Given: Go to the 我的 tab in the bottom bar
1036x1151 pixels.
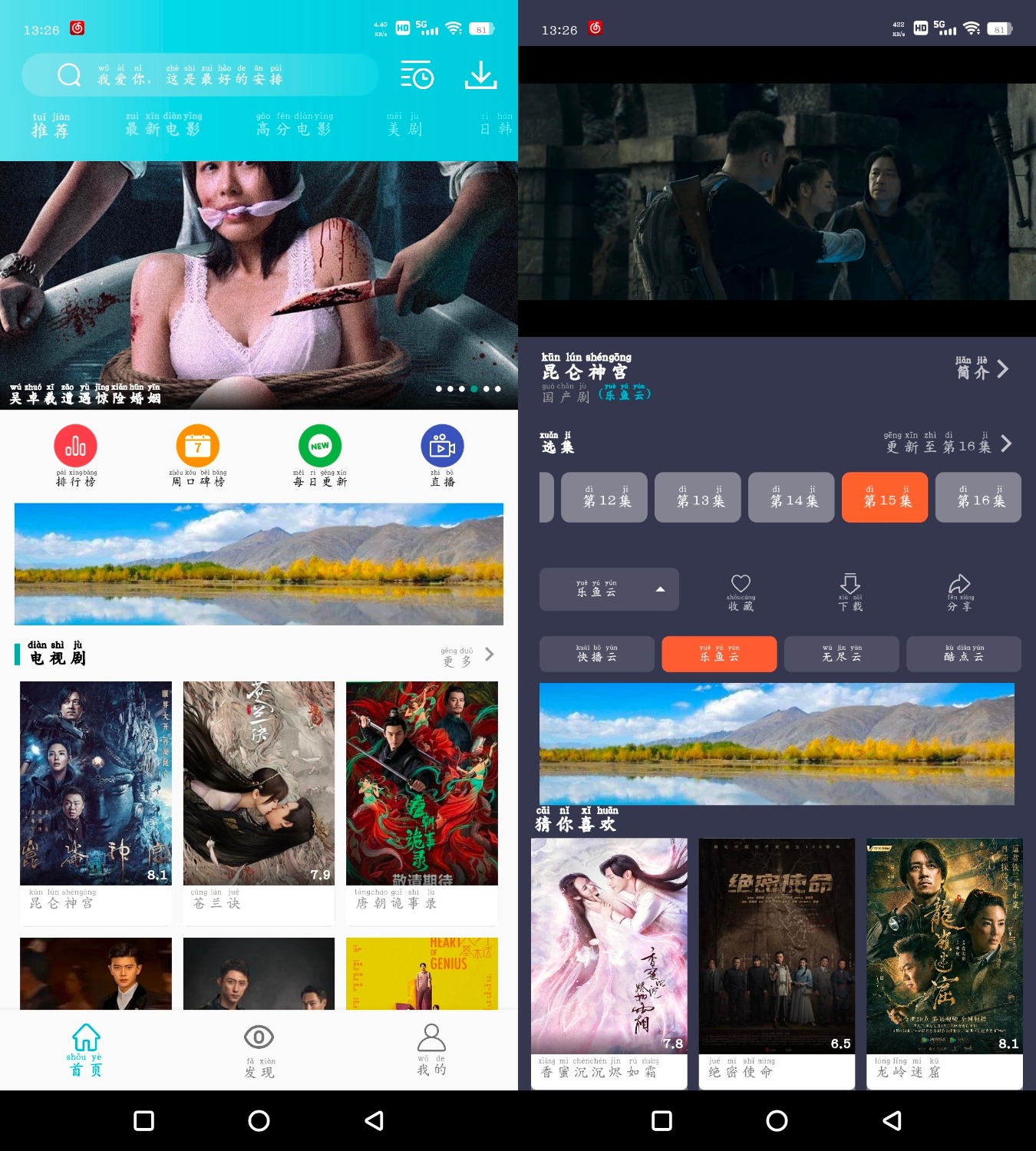Looking at the screenshot, I should click(431, 1050).
